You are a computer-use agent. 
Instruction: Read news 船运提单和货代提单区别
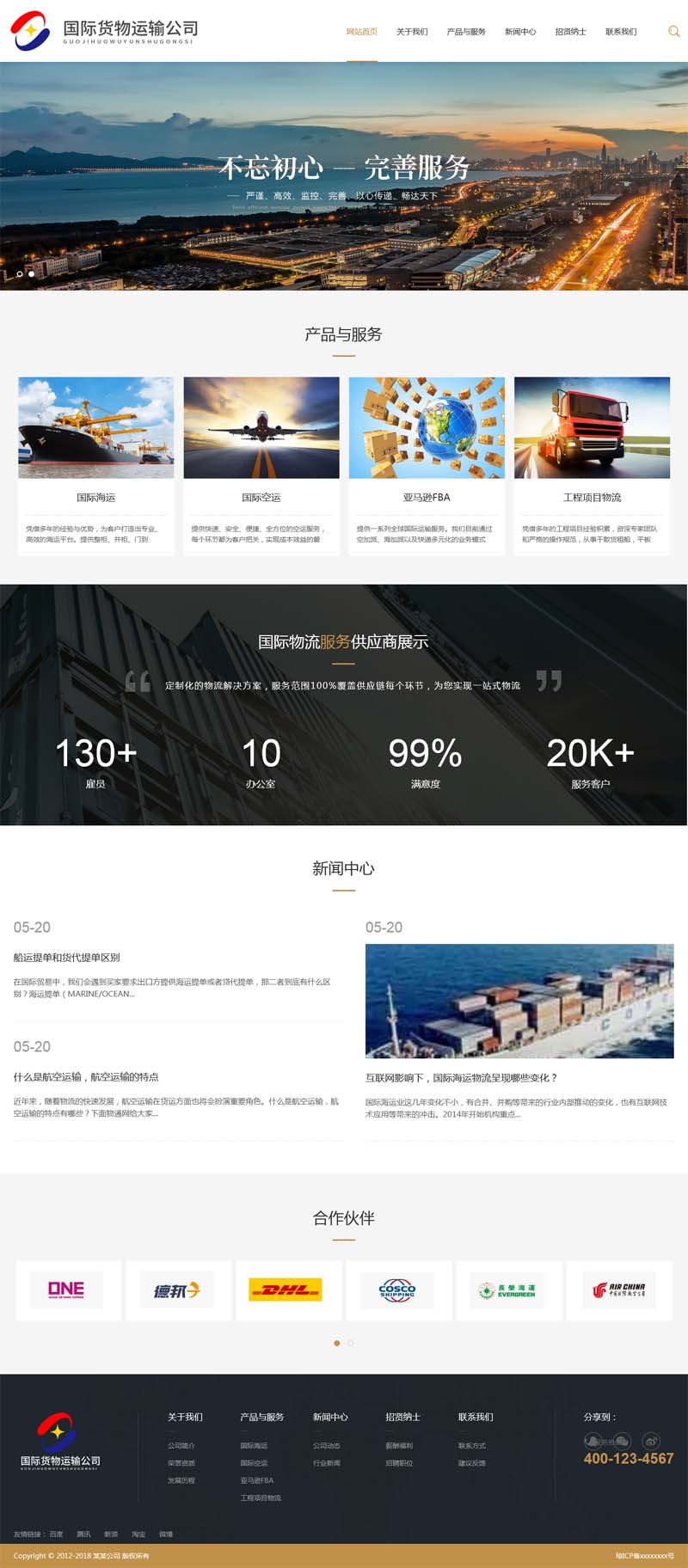click(x=66, y=958)
